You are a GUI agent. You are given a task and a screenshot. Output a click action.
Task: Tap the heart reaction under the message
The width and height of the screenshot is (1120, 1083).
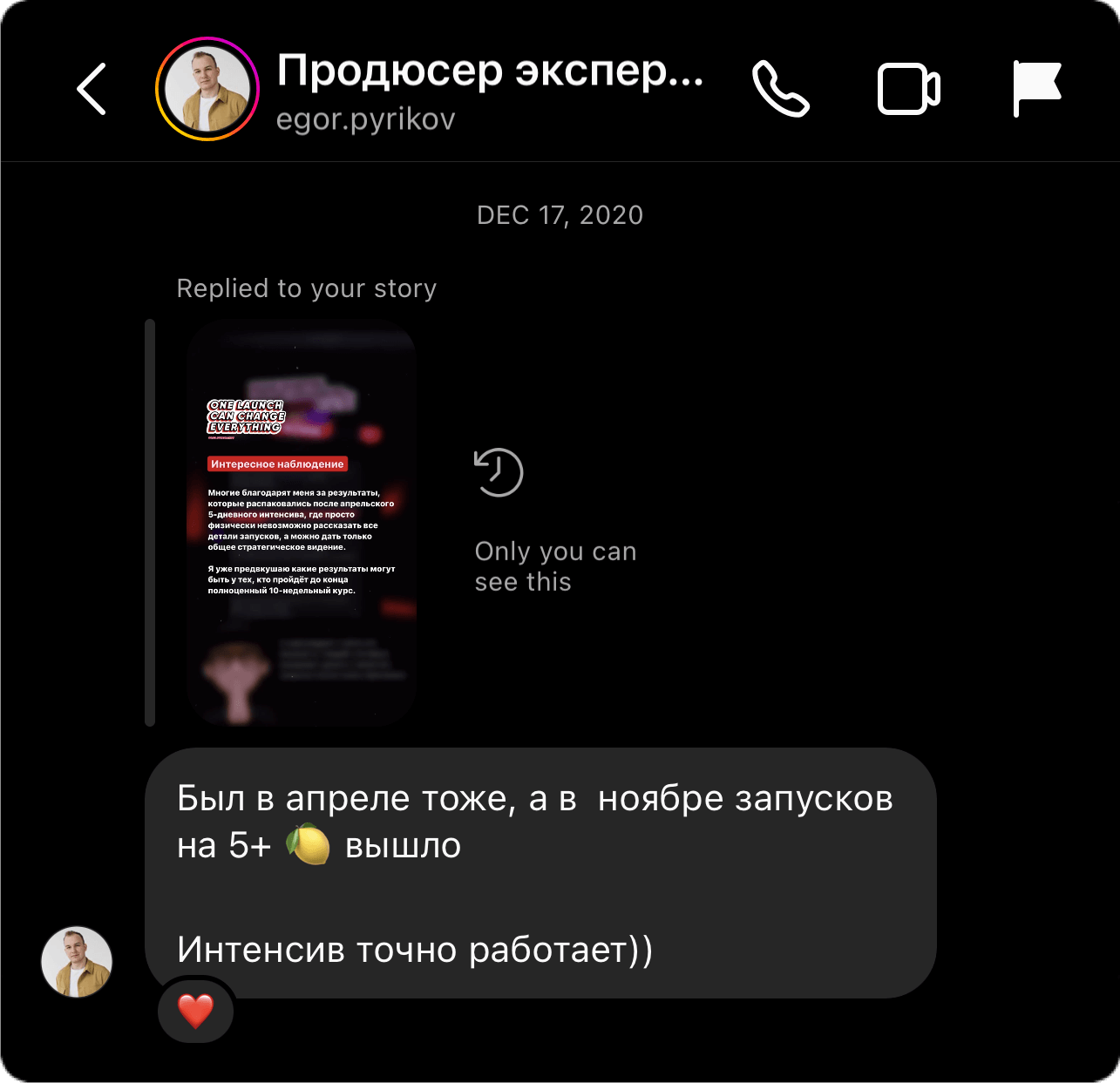click(x=195, y=1012)
